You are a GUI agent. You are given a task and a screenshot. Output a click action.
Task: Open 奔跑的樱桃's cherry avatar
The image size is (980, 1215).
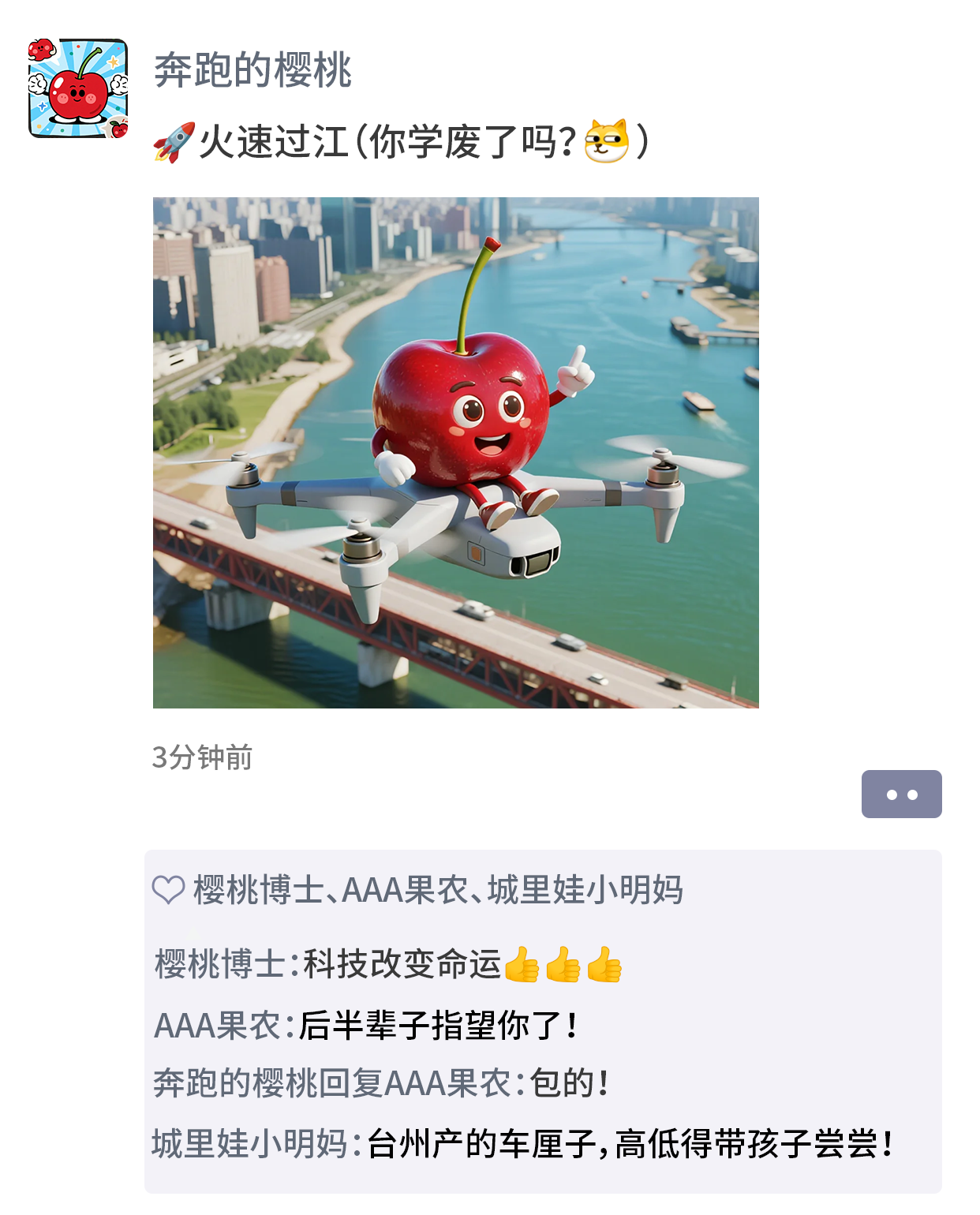click(x=78, y=88)
